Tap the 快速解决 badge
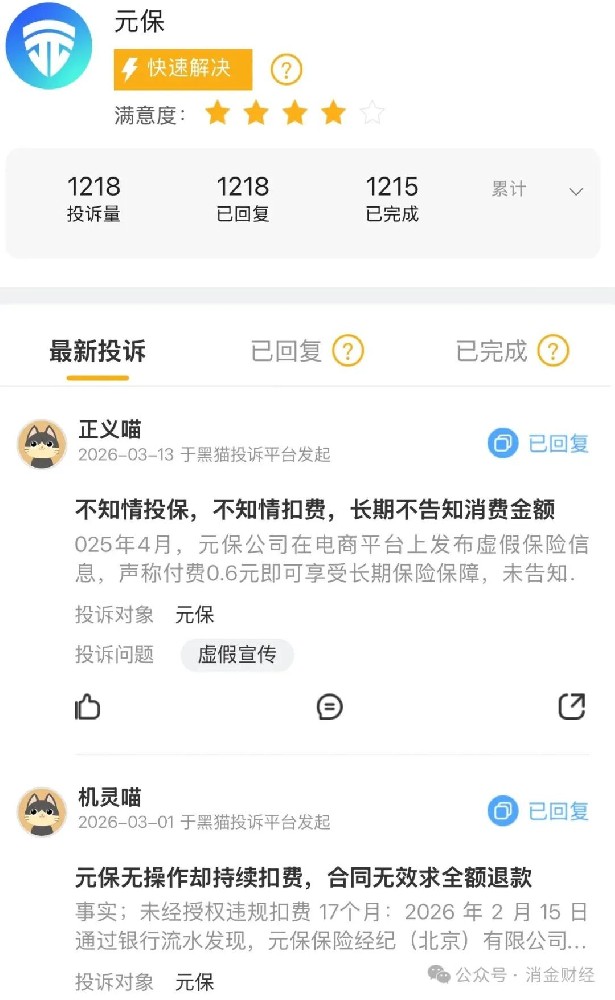The height and width of the screenshot is (1000, 615). click(182, 69)
